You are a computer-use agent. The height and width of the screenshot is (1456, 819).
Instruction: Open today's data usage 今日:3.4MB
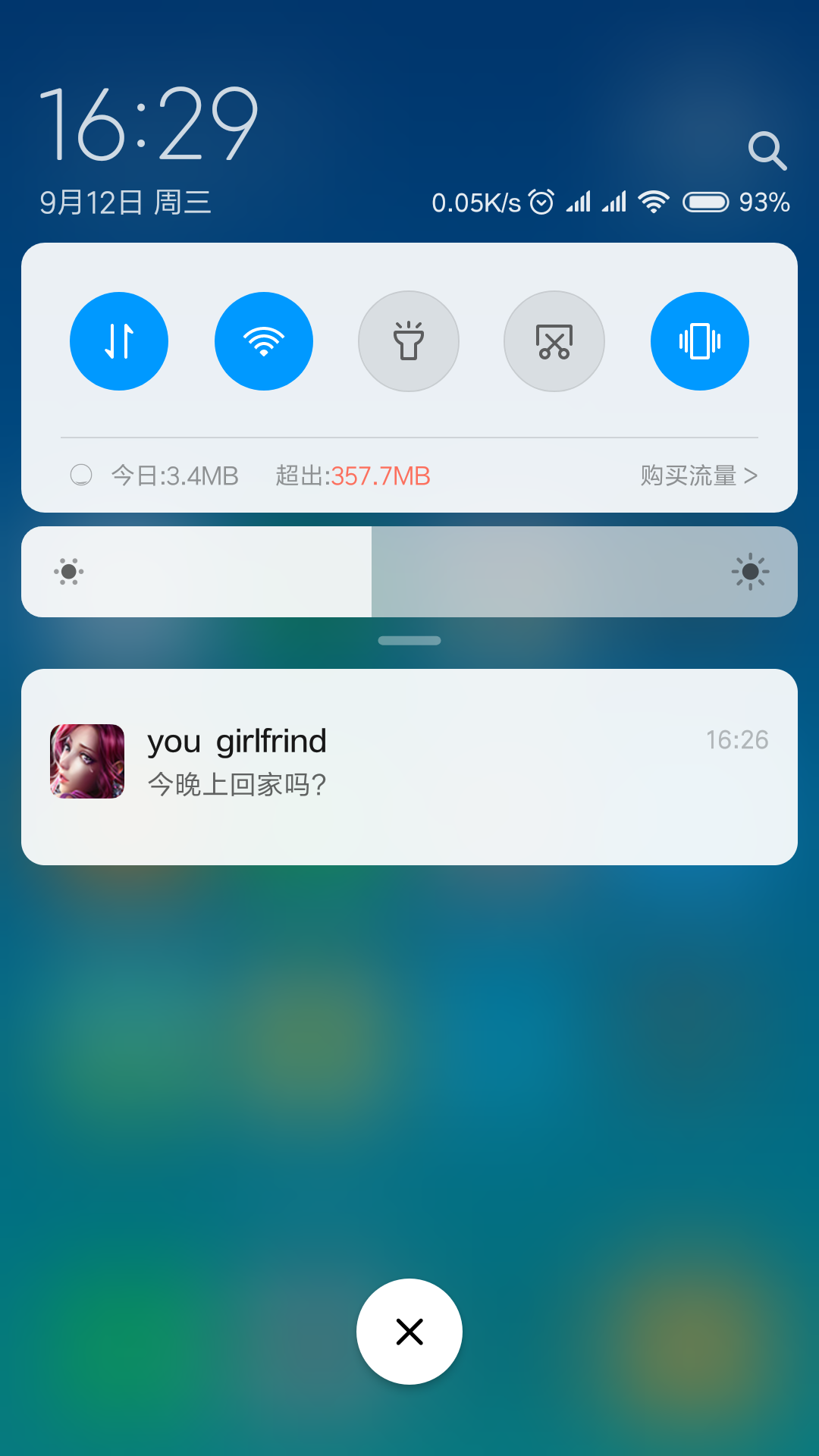point(174,475)
